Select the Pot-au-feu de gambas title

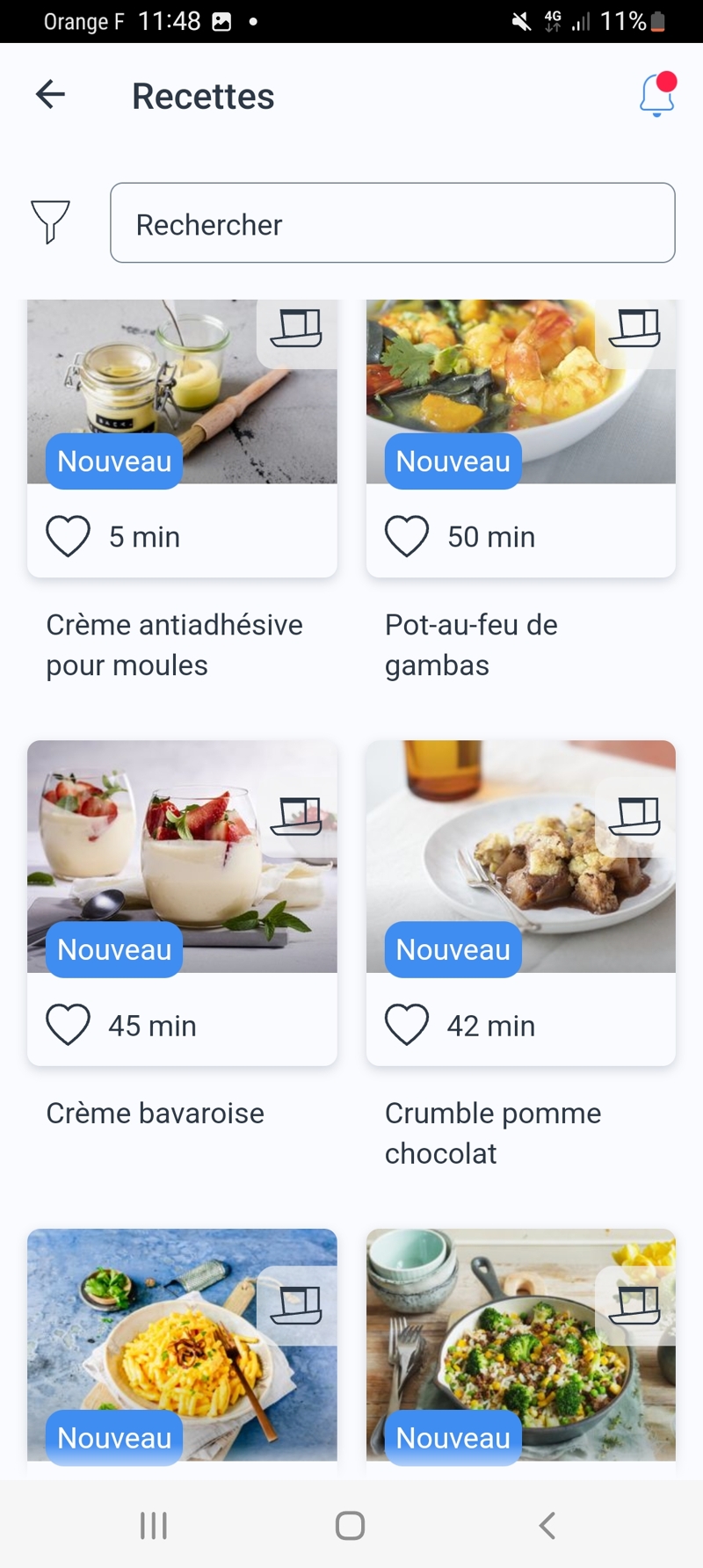(x=471, y=644)
